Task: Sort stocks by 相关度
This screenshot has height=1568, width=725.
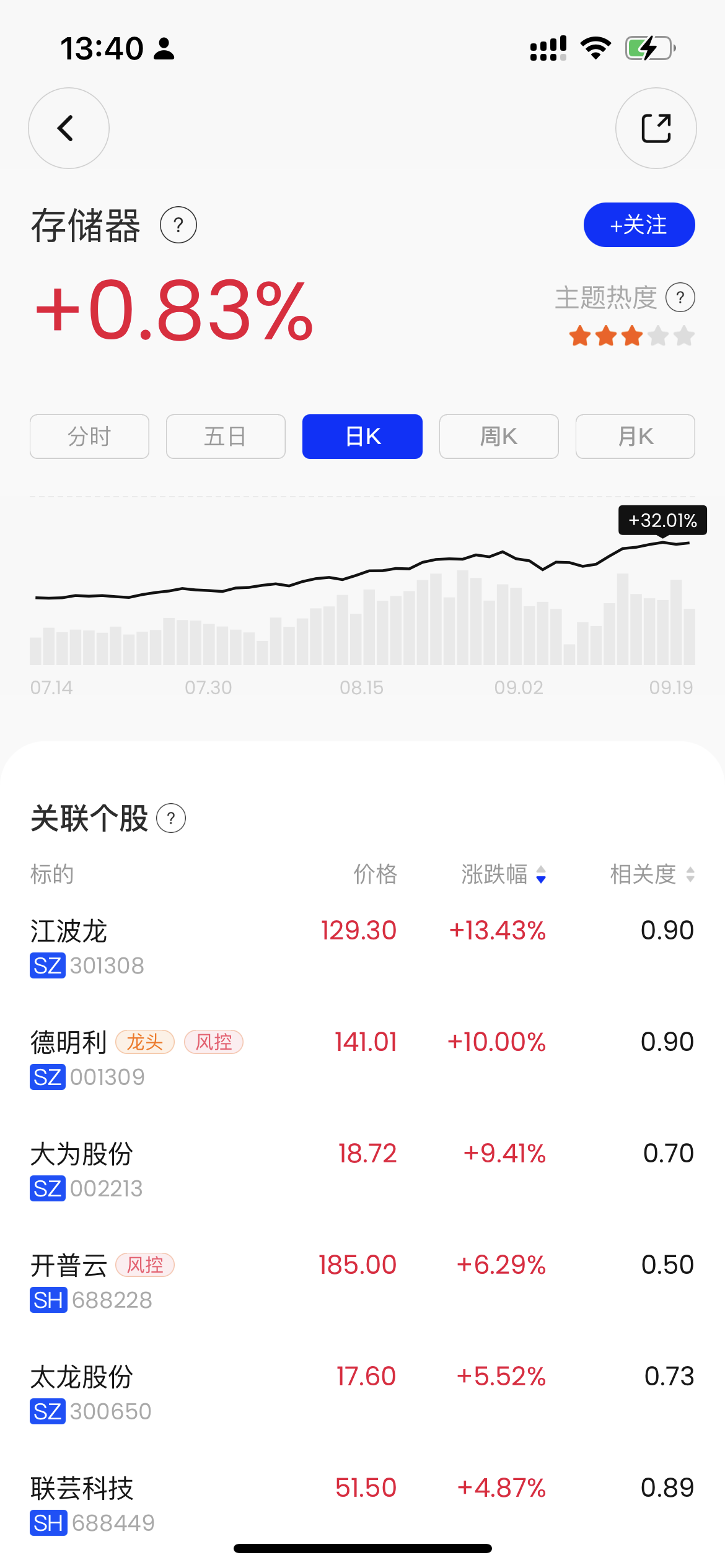Action: 652,874
